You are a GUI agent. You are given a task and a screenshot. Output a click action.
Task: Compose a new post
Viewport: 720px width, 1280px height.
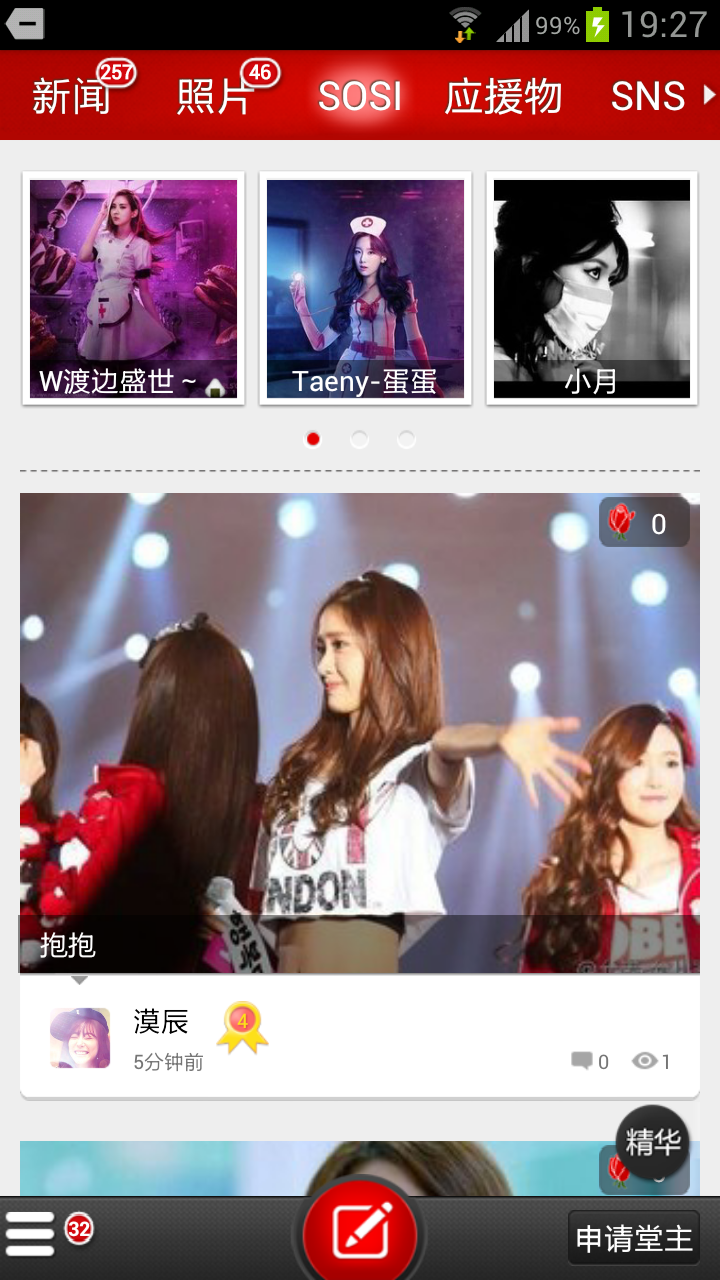360,1232
